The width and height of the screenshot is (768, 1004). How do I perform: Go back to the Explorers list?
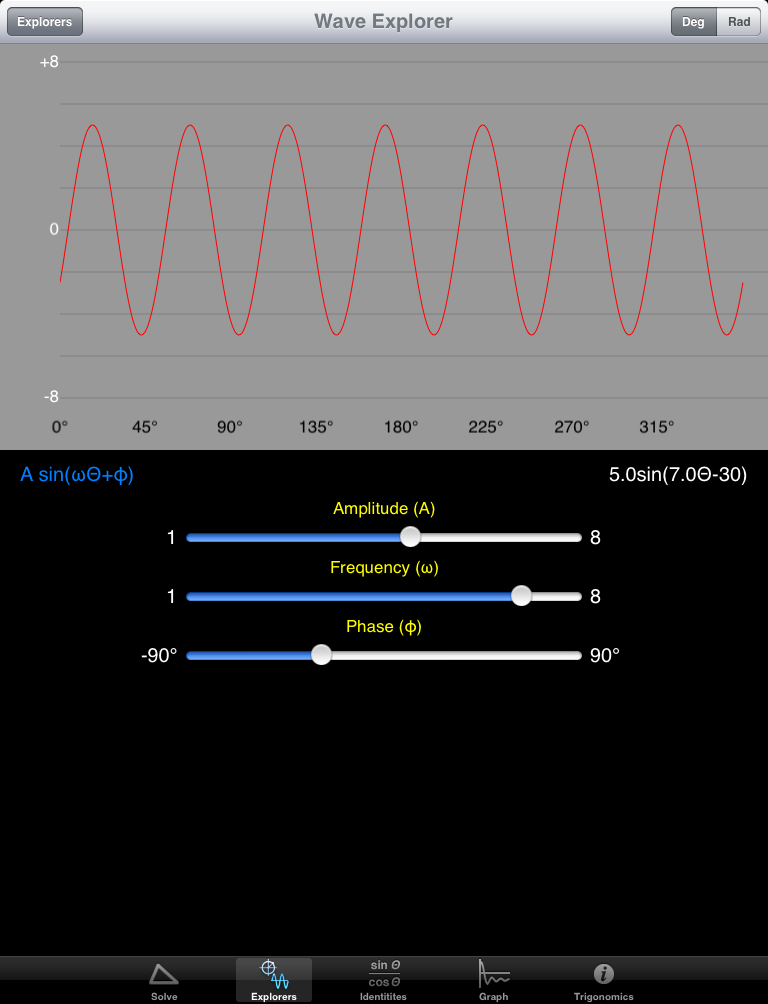pyautogui.click(x=45, y=21)
